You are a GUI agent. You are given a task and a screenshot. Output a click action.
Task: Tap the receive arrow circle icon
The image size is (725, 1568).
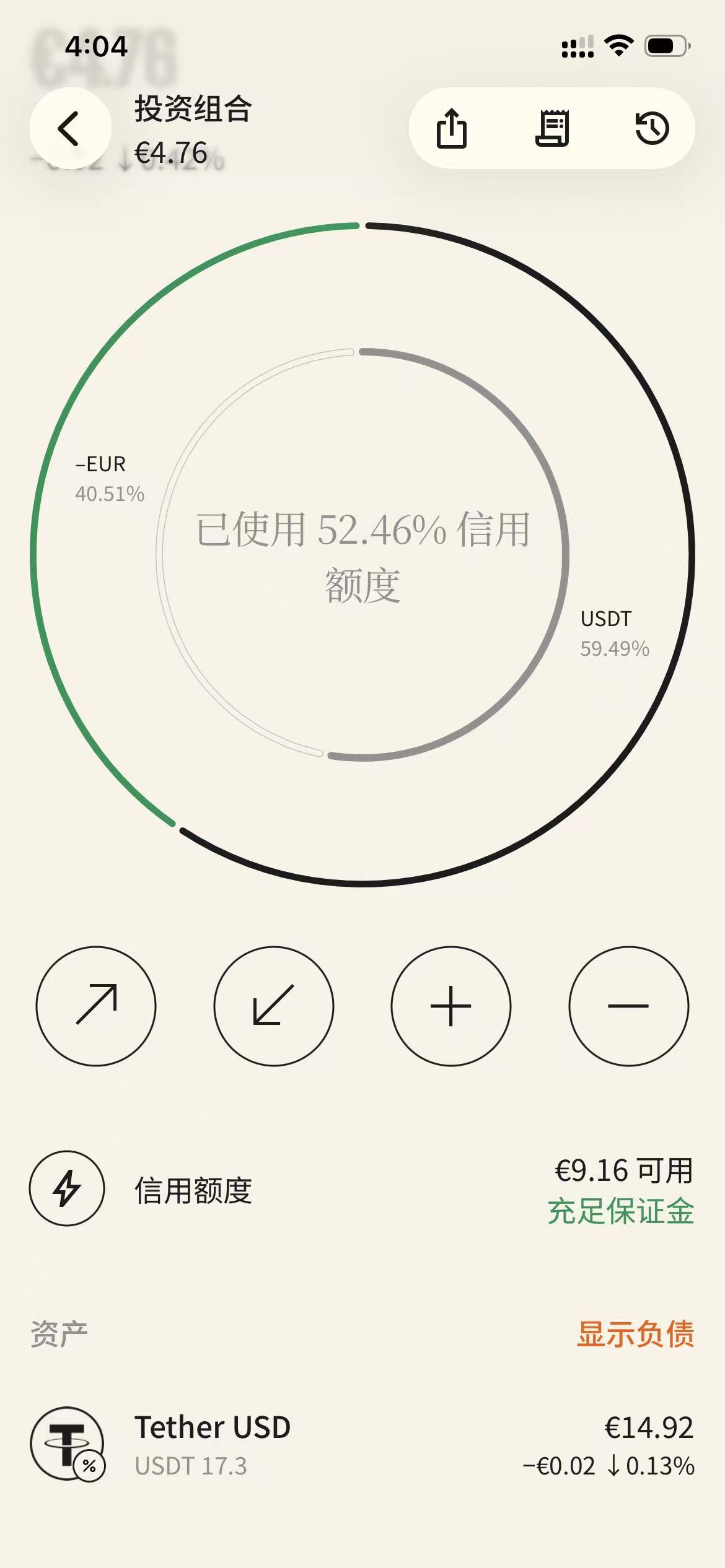pyautogui.click(x=275, y=1006)
